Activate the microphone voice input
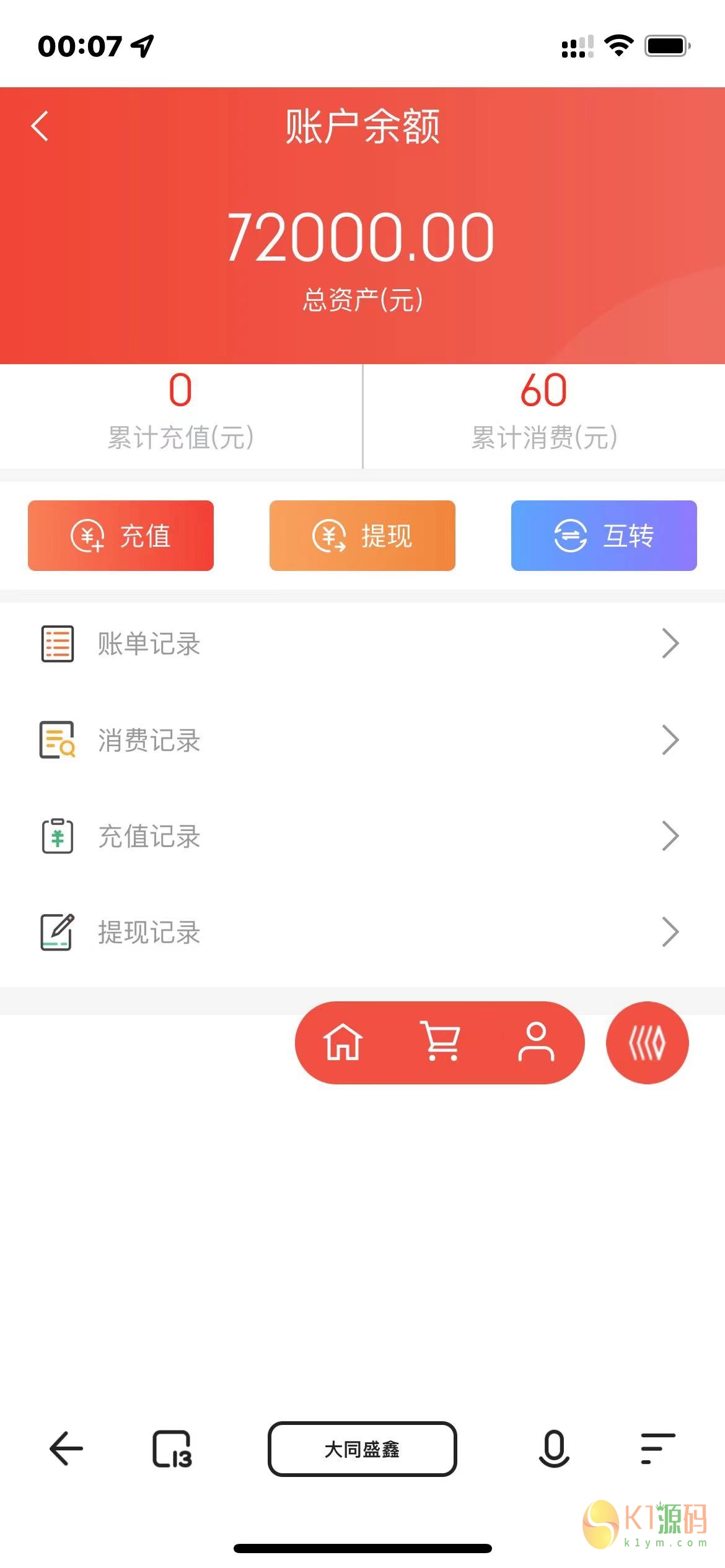 tap(554, 1449)
